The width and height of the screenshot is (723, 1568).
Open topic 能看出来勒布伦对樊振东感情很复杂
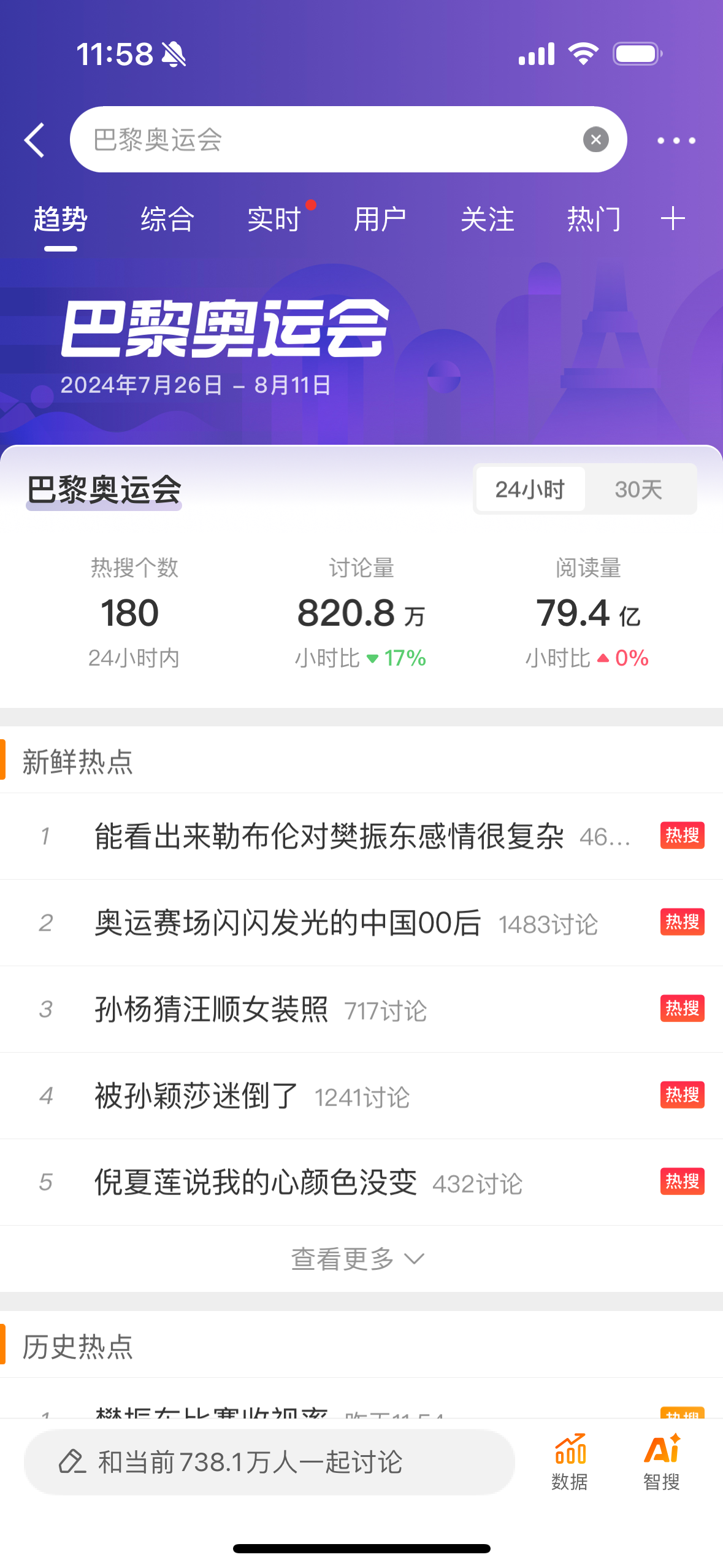329,836
